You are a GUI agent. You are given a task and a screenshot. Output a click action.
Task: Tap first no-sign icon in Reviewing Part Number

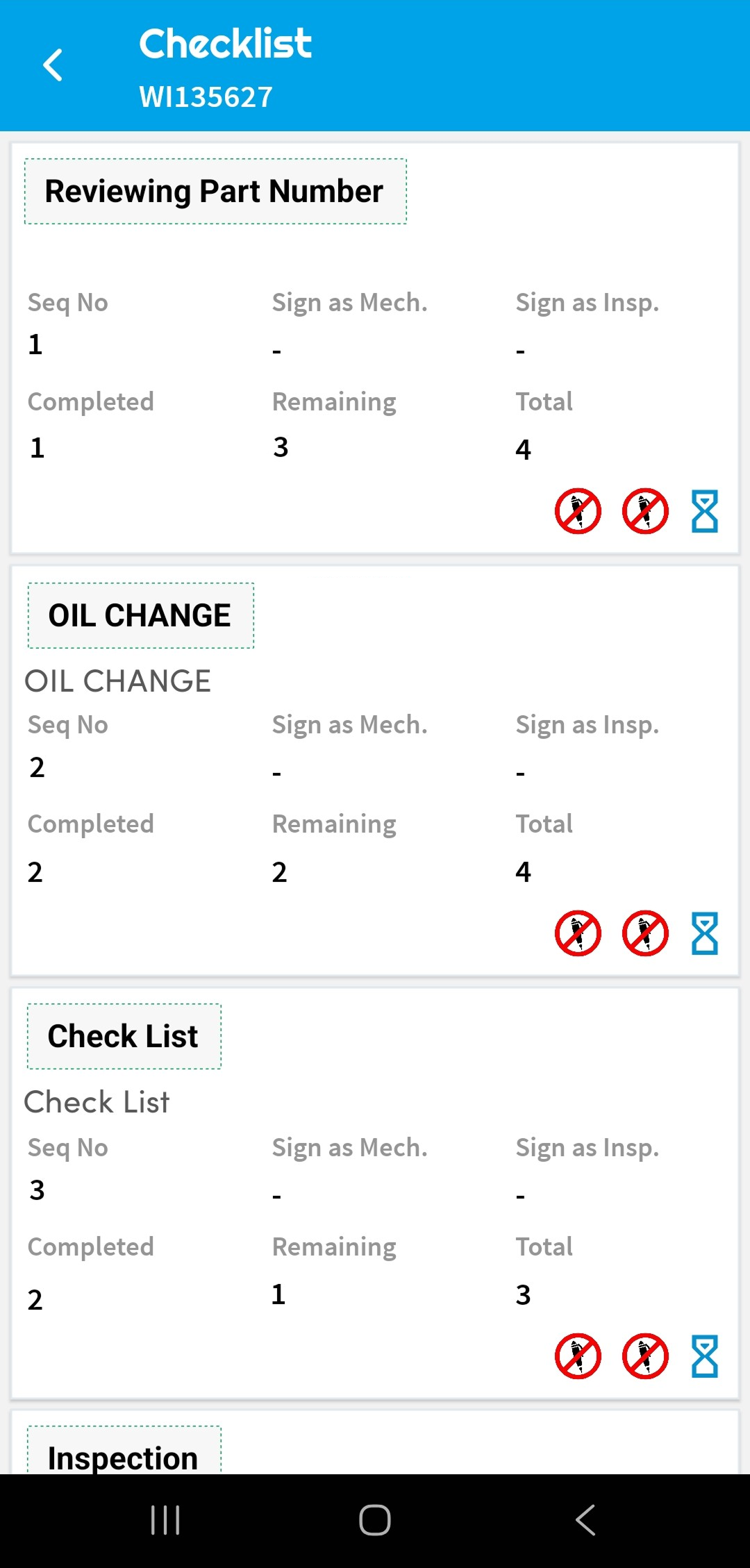[578, 512]
